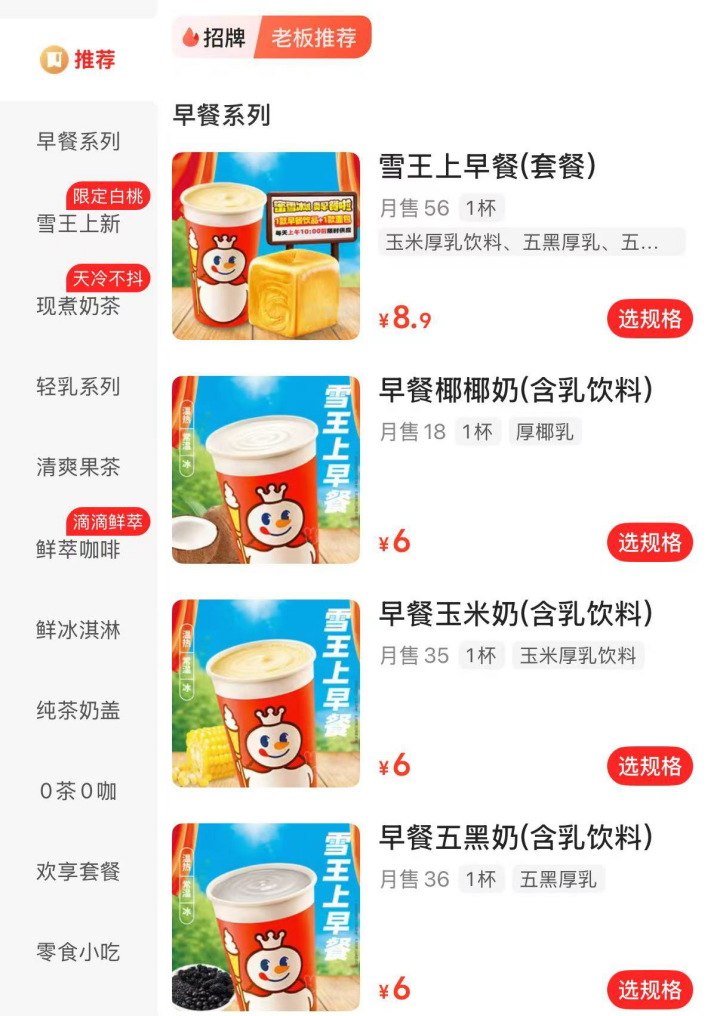Open the 雪王上新 category
The height and width of the screenshot is (1016, 720).
78,224
